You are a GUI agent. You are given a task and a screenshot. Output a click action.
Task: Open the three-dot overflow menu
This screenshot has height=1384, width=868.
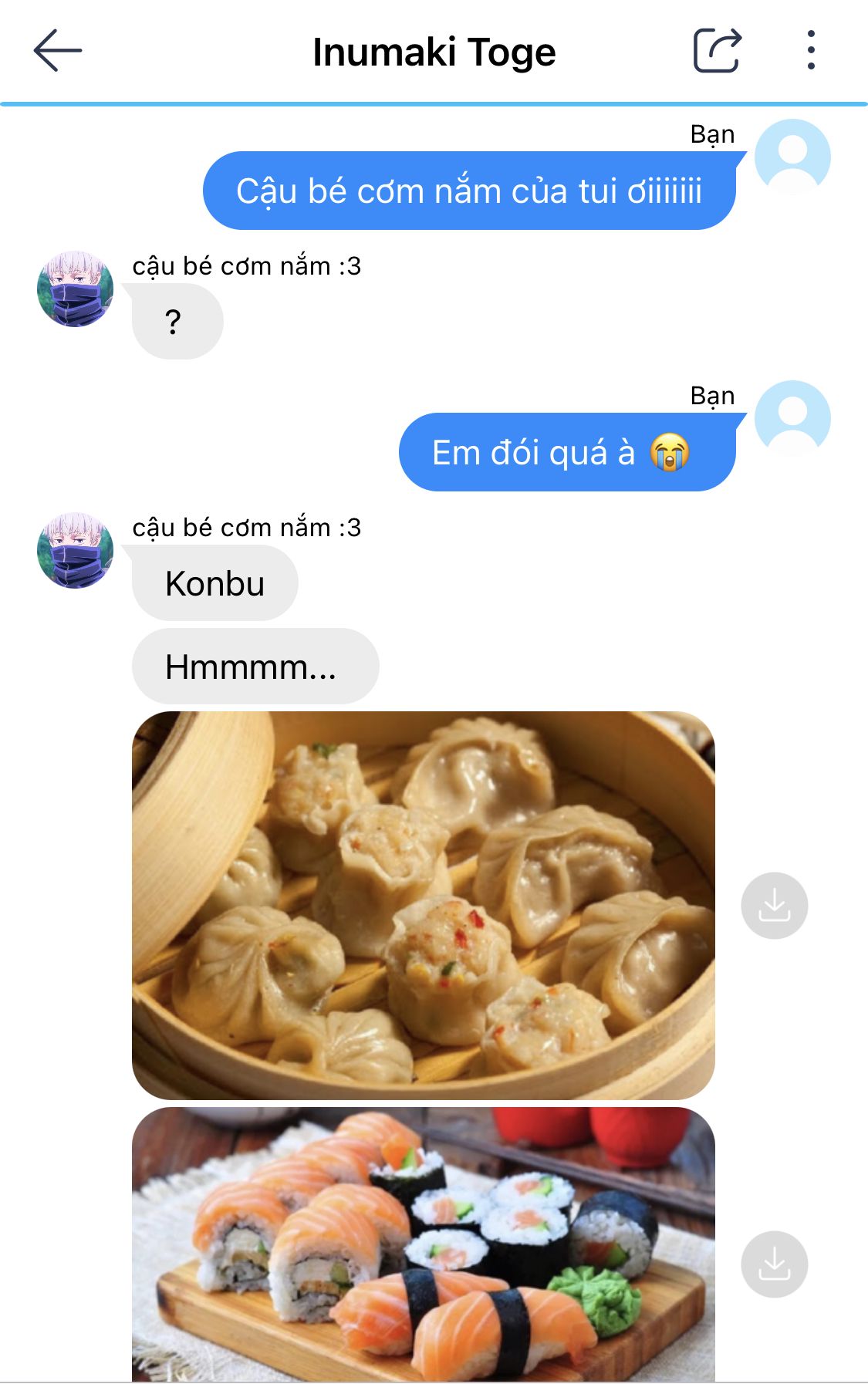(x=810, y=51)
